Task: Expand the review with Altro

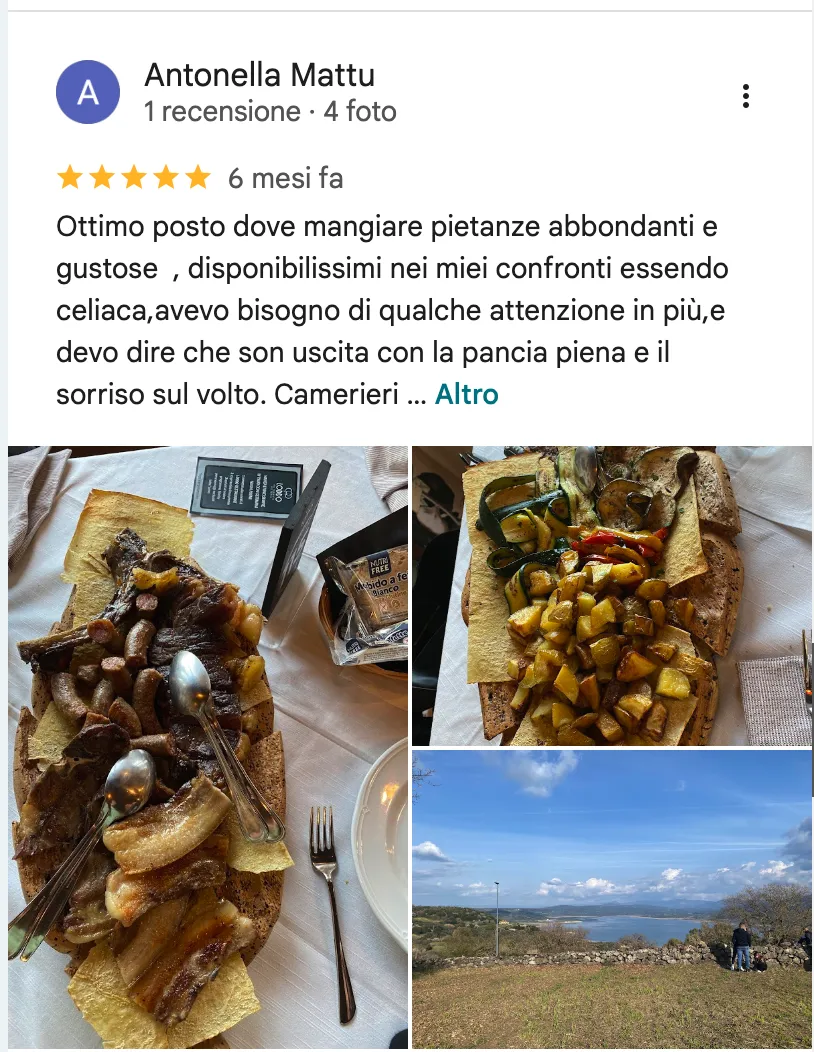Action: coord(466,395)
